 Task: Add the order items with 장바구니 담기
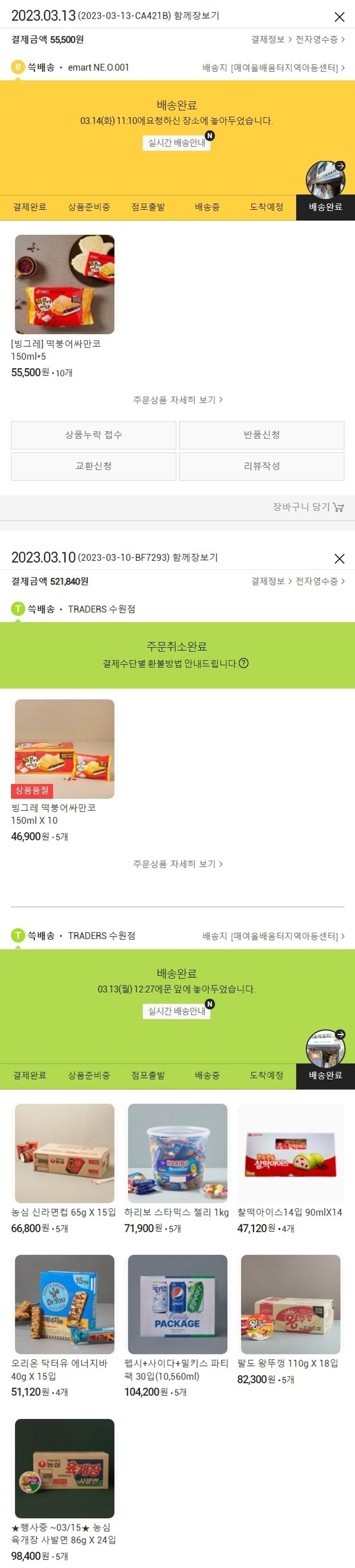[308, 507]
